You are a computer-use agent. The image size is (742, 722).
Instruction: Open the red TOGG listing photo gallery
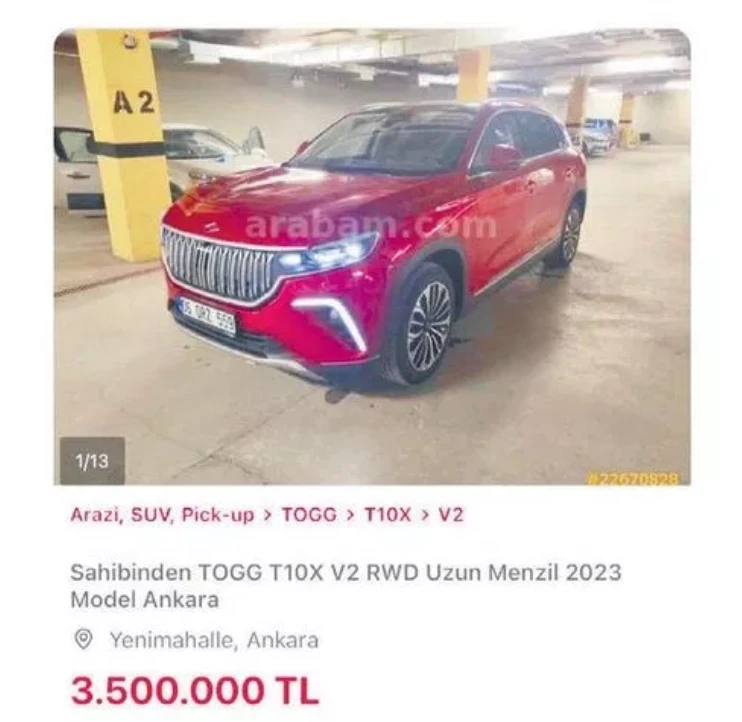[371, 257]
